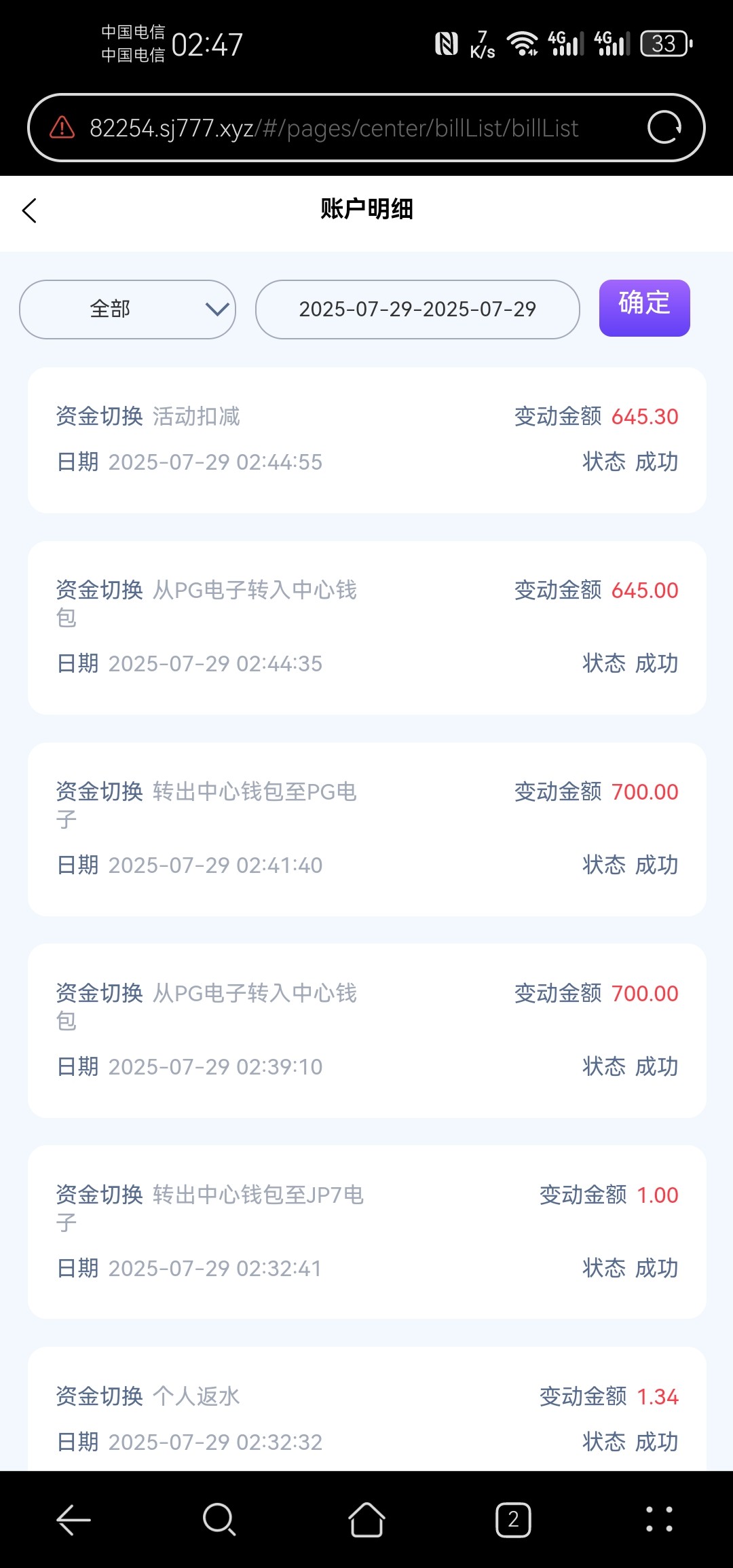
Task: Tap the browser bottom back arrow
Action: (x=73, y=1519)
